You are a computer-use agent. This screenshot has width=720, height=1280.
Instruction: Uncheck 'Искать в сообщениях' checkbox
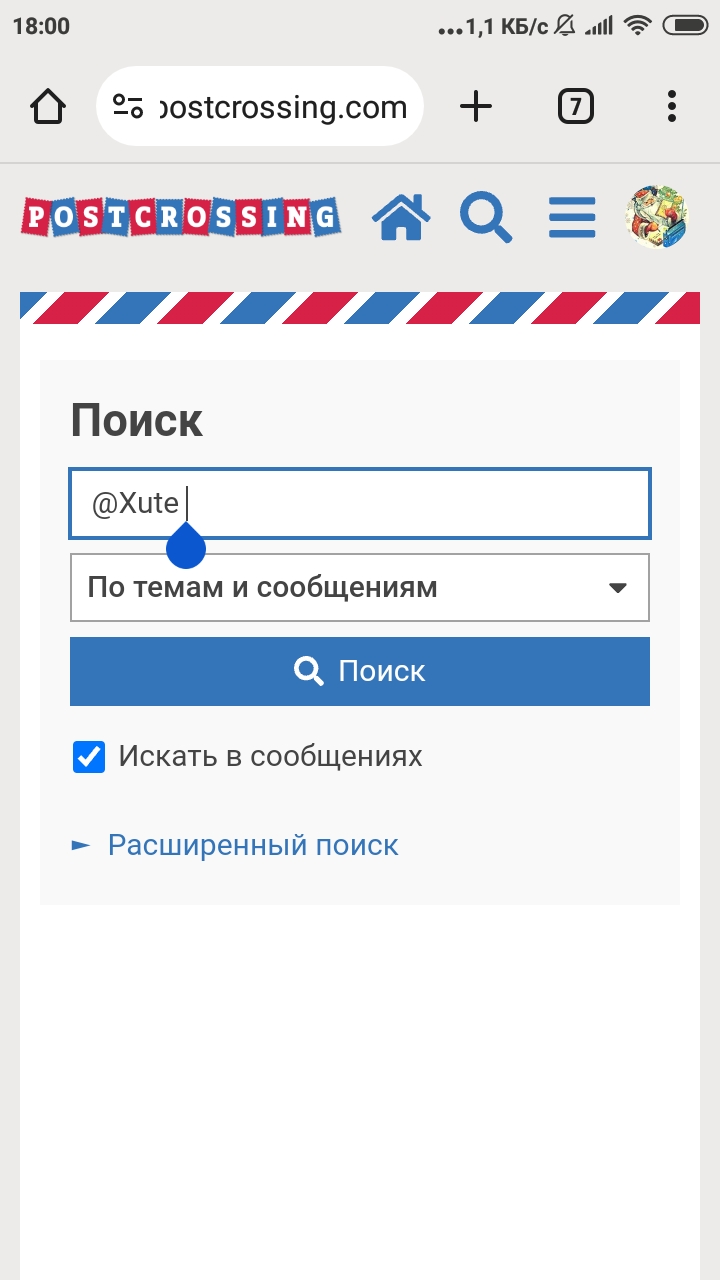(x=89, y=757)
